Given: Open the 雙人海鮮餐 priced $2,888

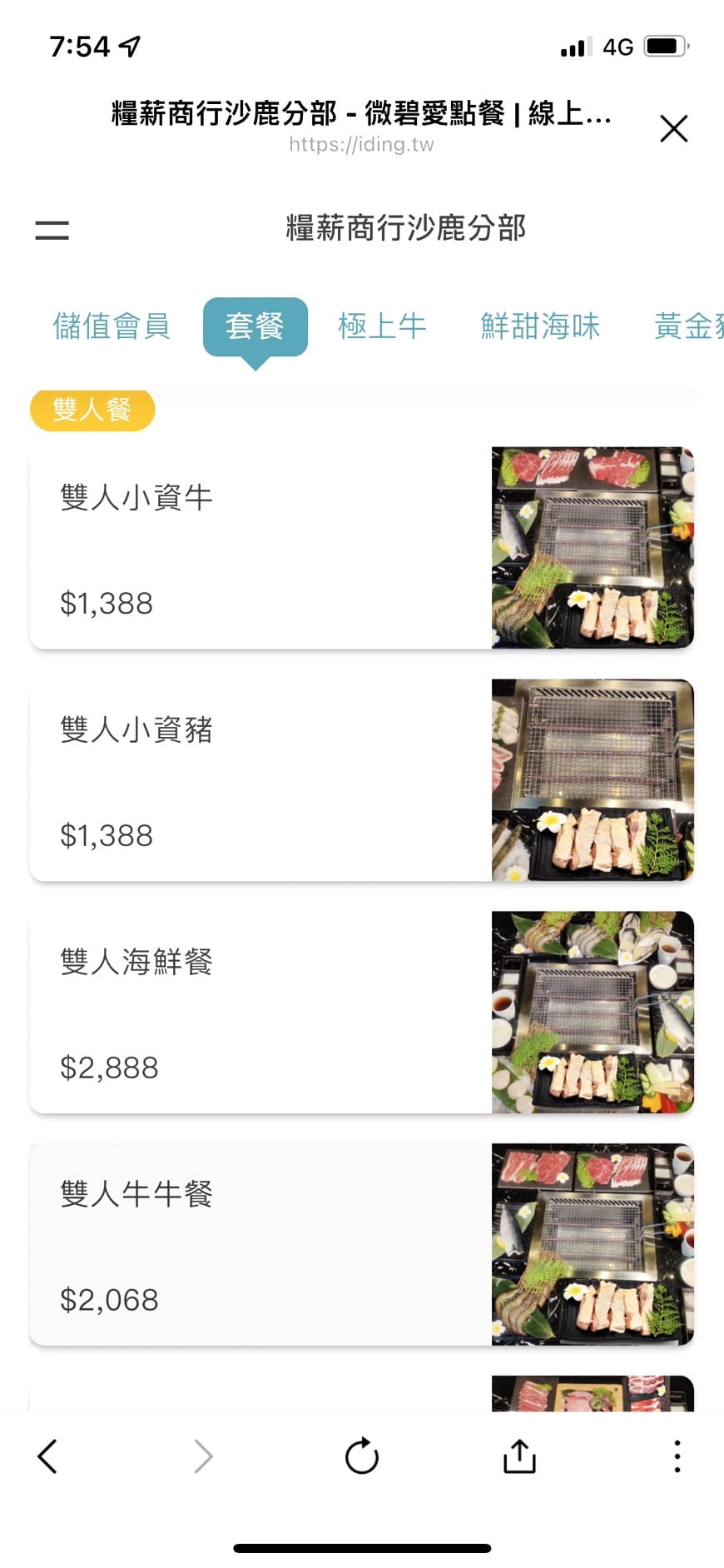Looking at the screenshot, I should (250, 1012).
